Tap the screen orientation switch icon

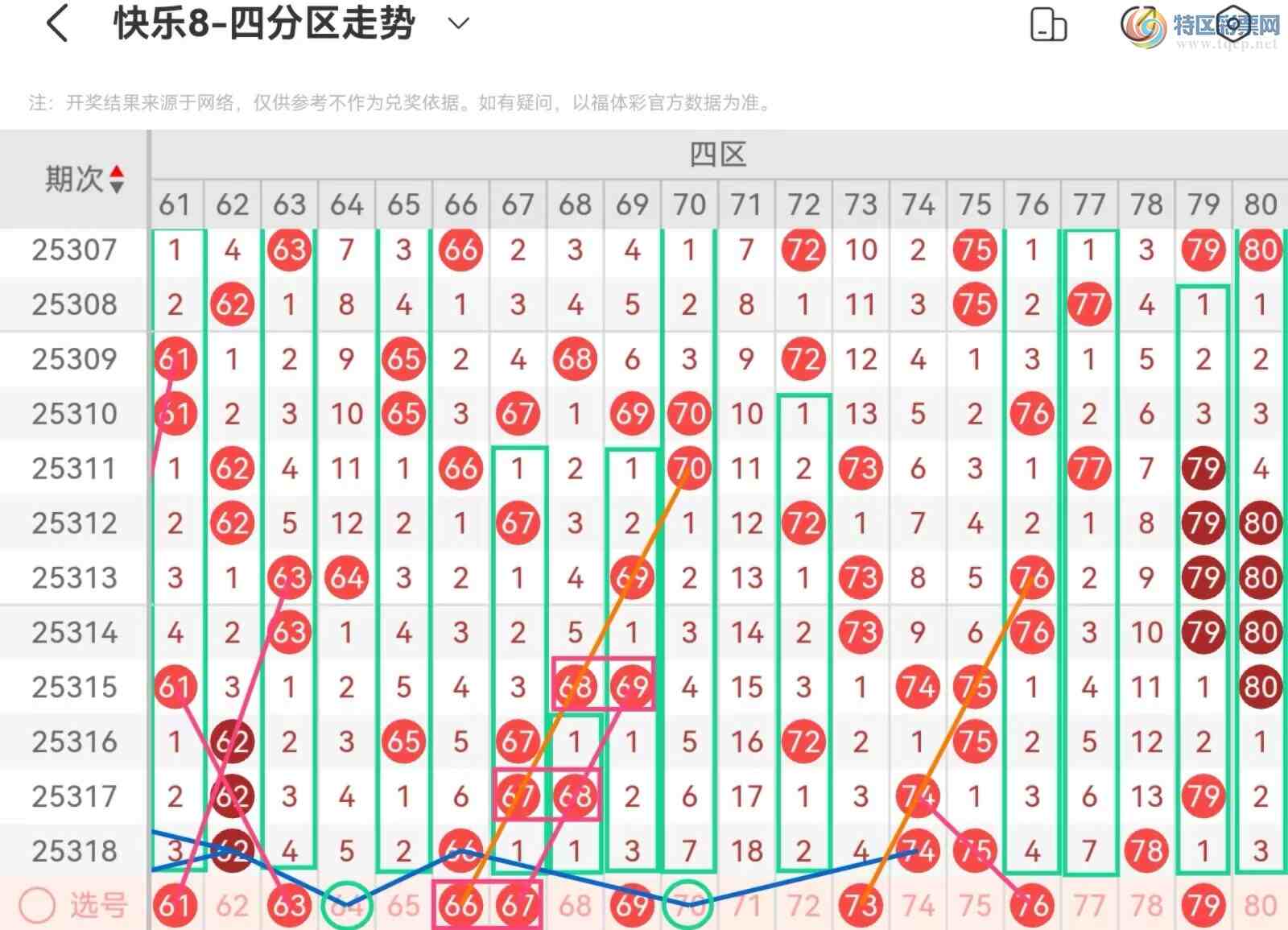coord(1048,25)
